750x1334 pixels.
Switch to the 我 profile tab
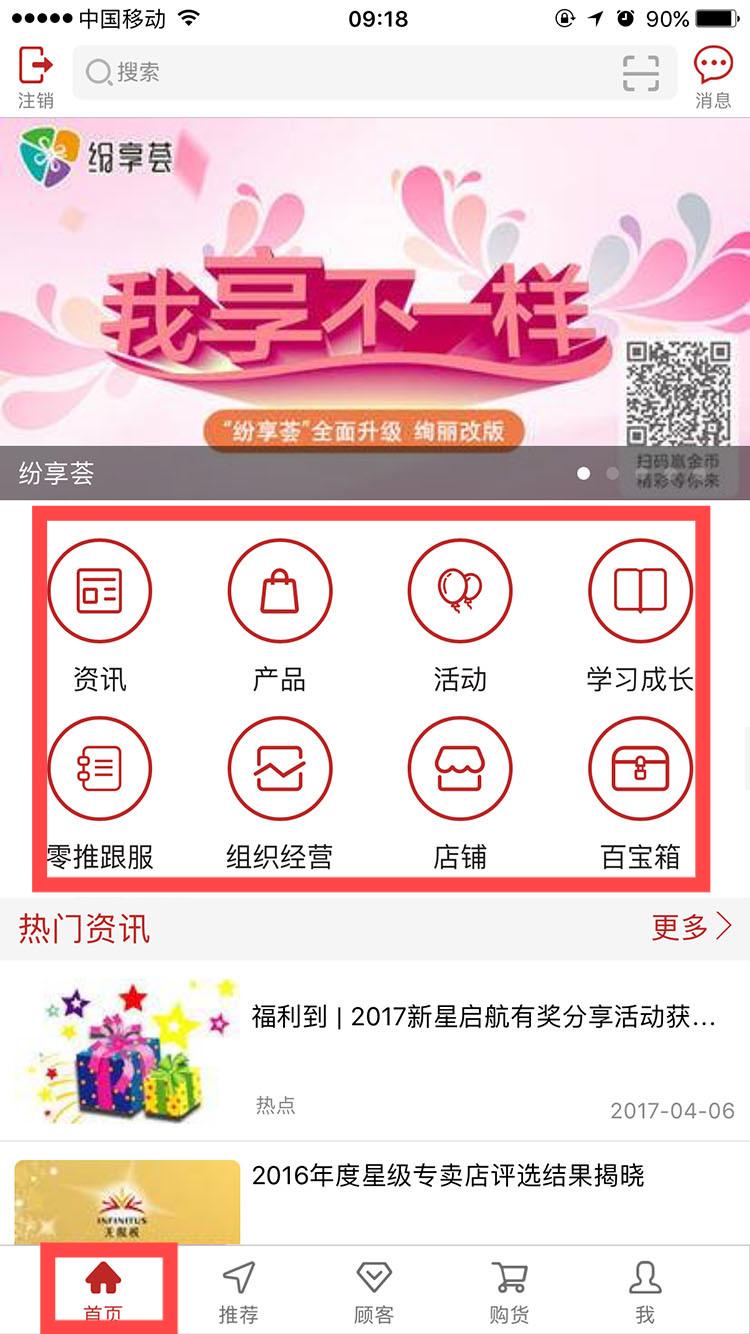pos(645,1291)
